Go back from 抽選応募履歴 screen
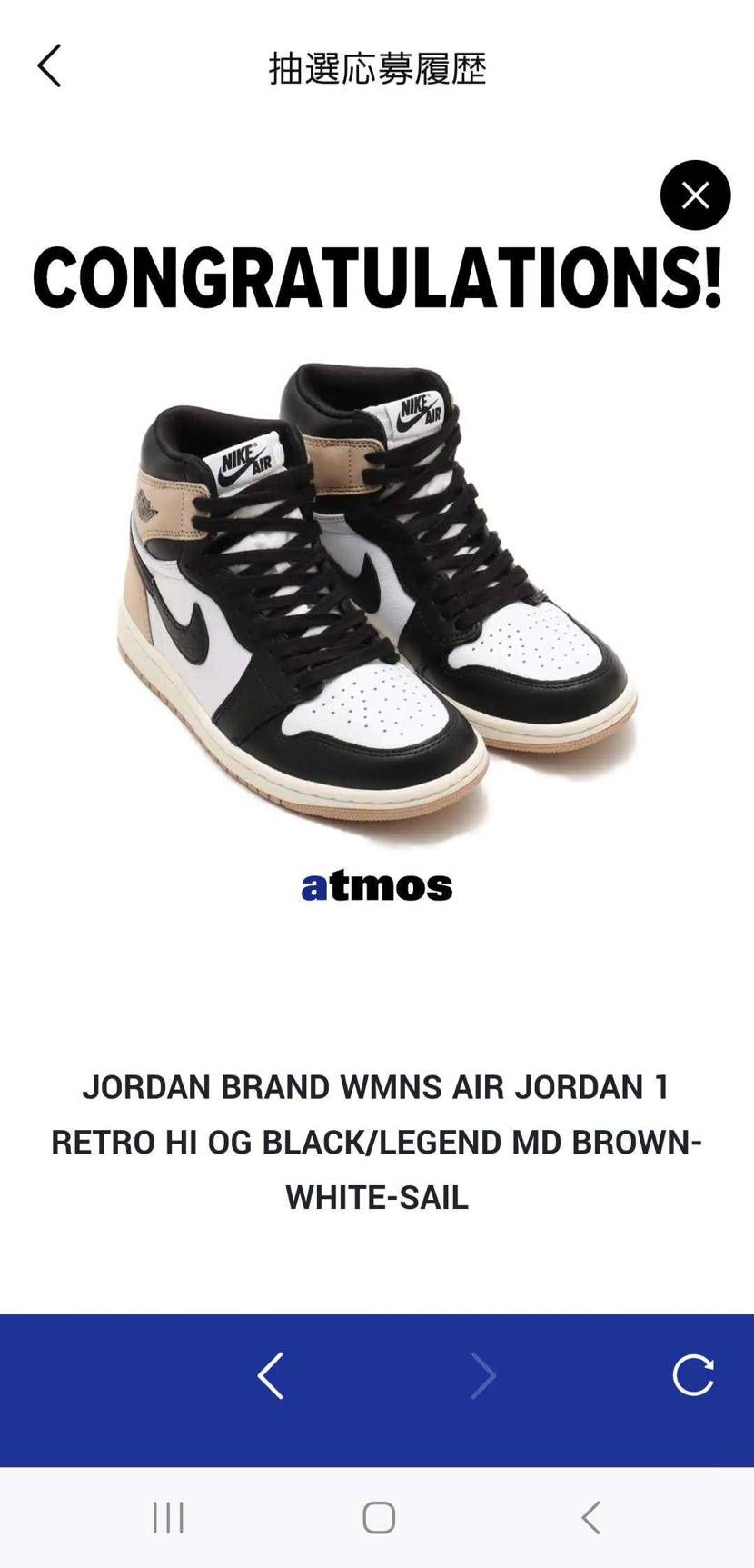This screenshot has width=754, height=1568. (49, 66)
